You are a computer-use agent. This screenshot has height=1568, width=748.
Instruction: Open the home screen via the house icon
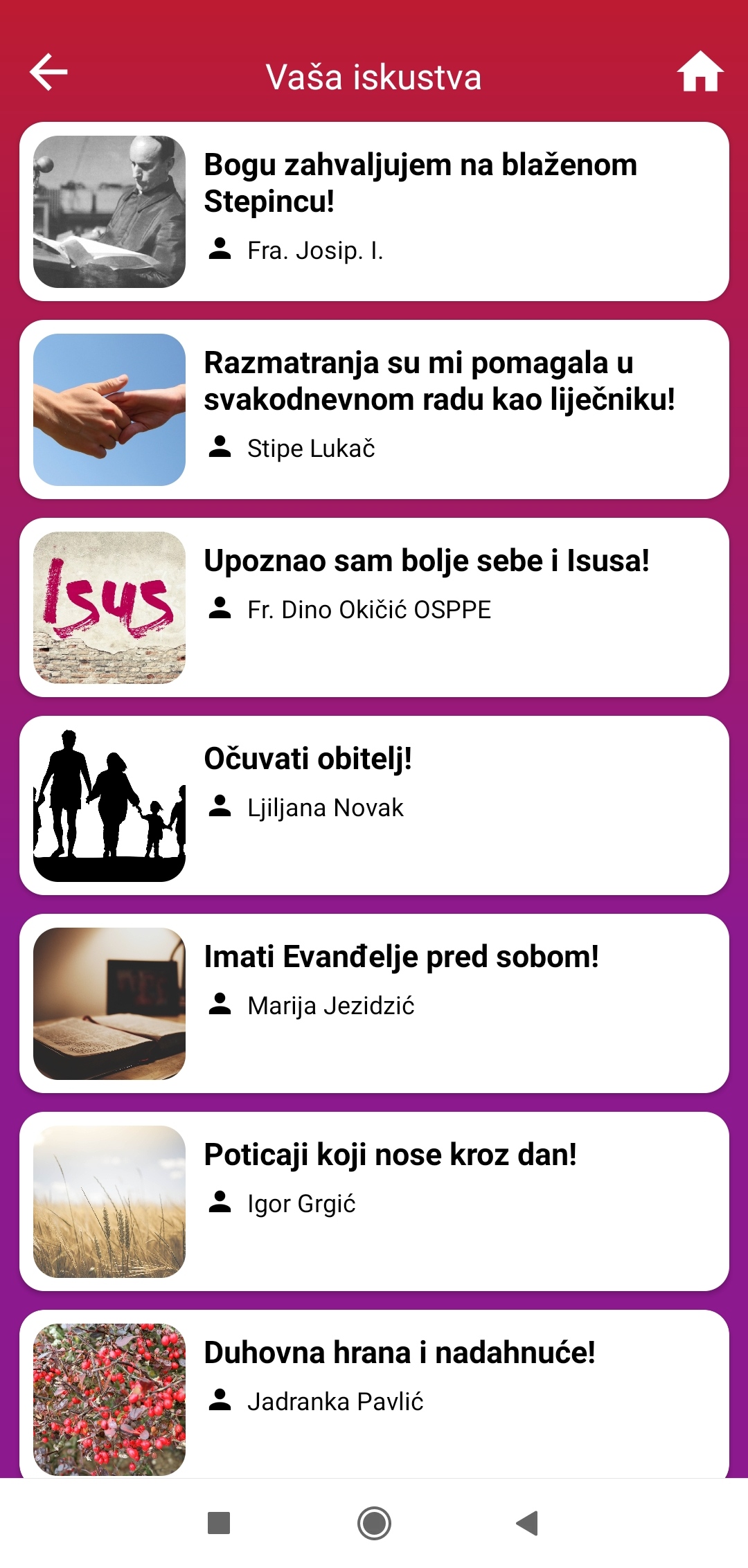pyautogui.click(x=700, y=72)
